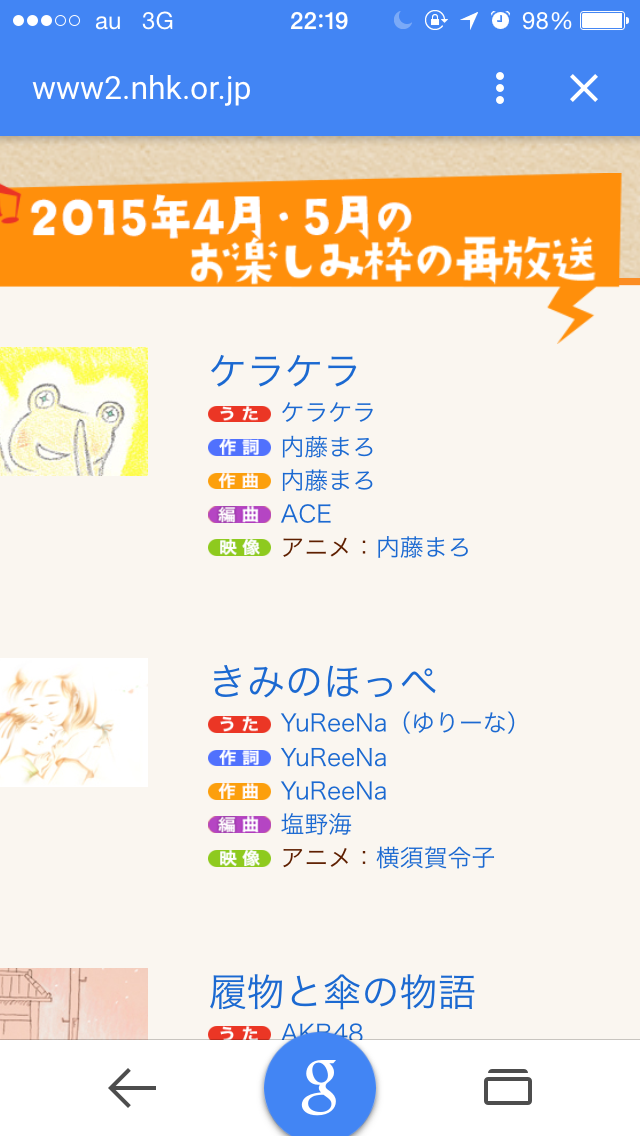The image size is (640, 1136).
Task: Tap the frog illustration thumbnail for ケラケラ
Action: click(74, 411)
